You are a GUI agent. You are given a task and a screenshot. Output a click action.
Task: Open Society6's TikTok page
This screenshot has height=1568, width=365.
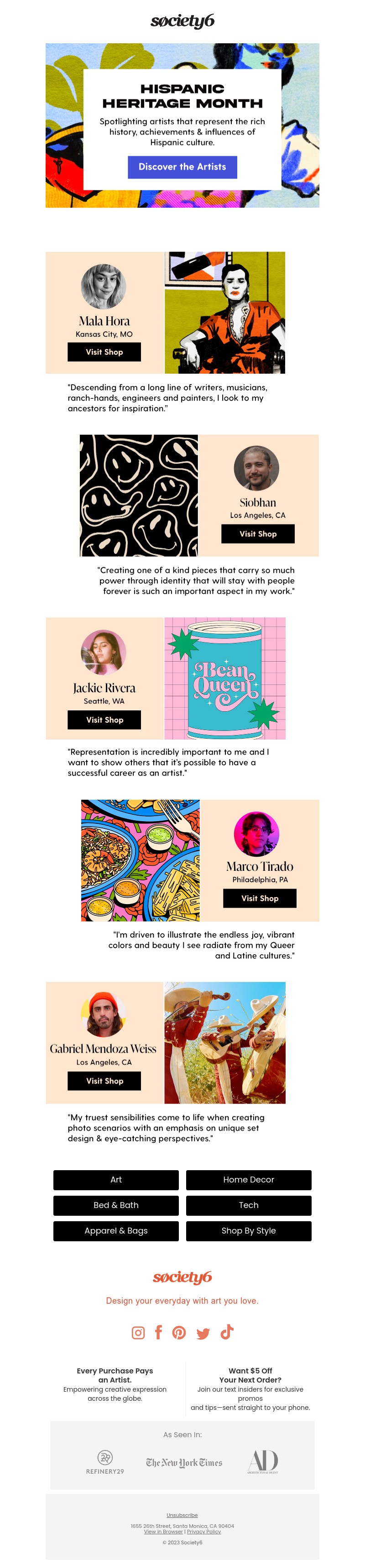[227, 1332]
